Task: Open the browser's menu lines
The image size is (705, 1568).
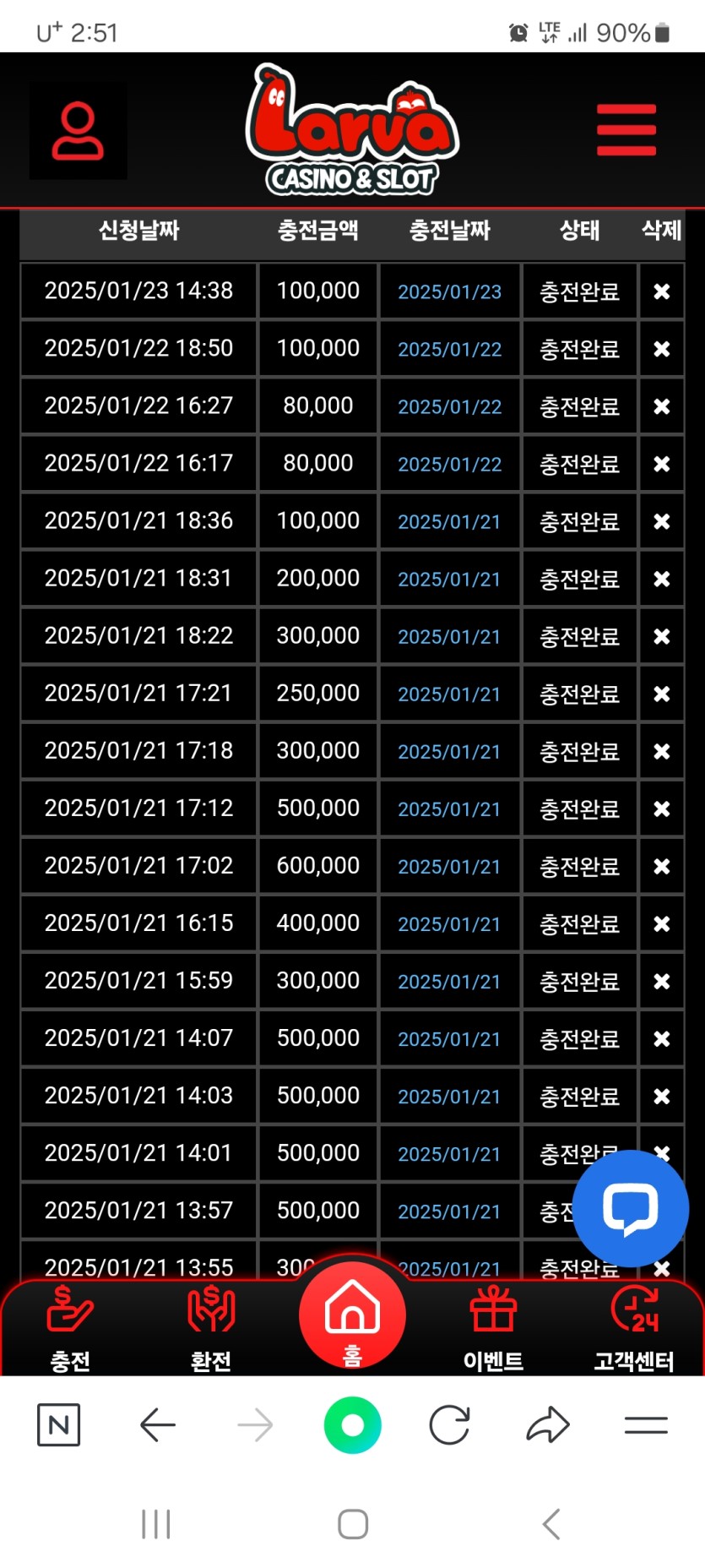Action: (x=646, y=1426)
